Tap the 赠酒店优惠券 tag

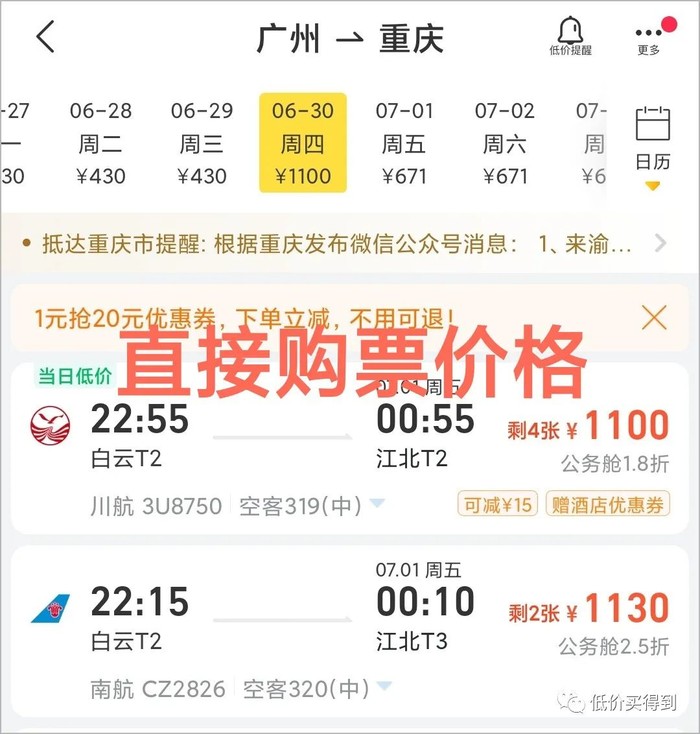point(608,504)
